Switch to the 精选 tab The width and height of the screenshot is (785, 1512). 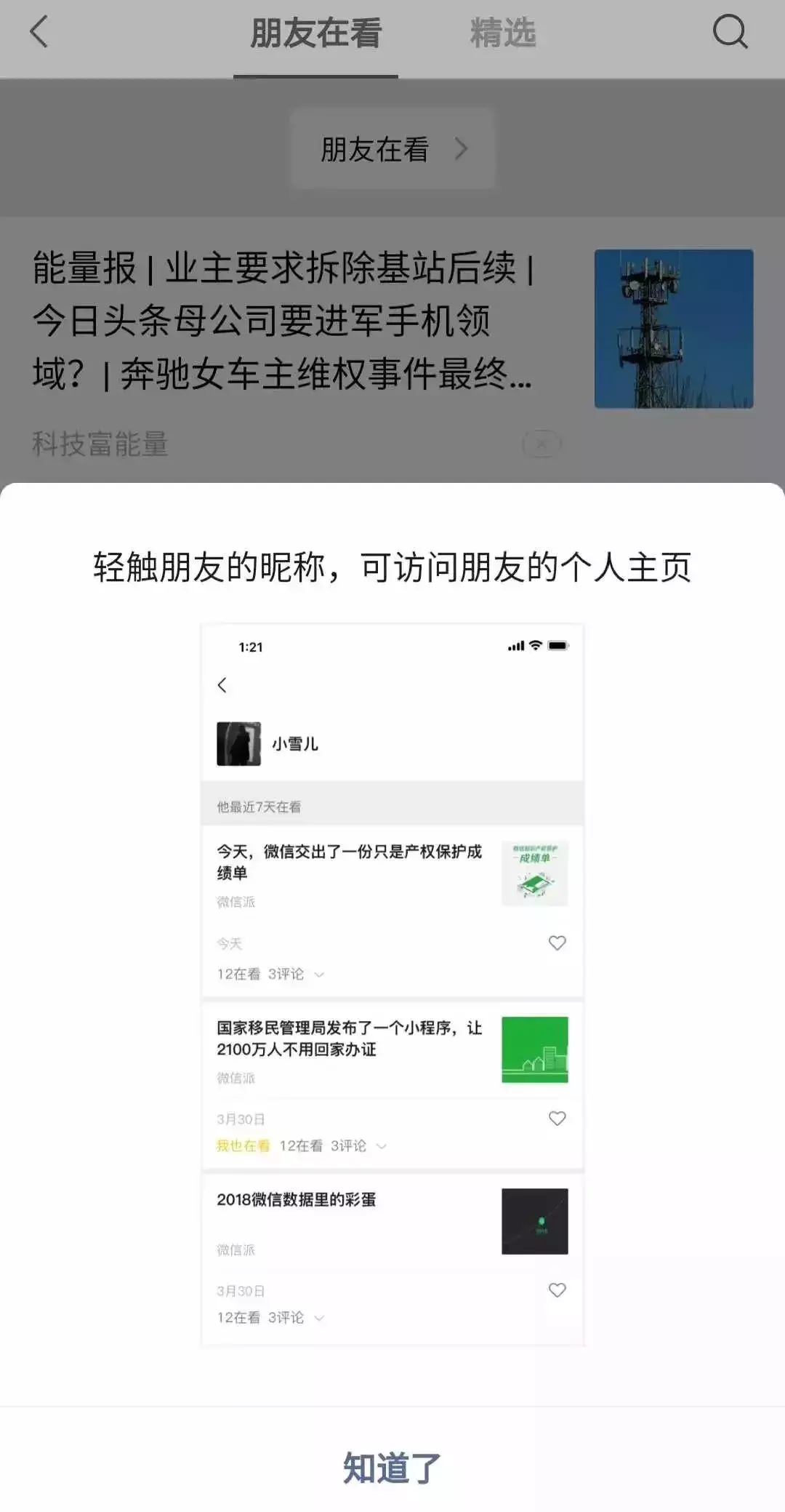503,33
